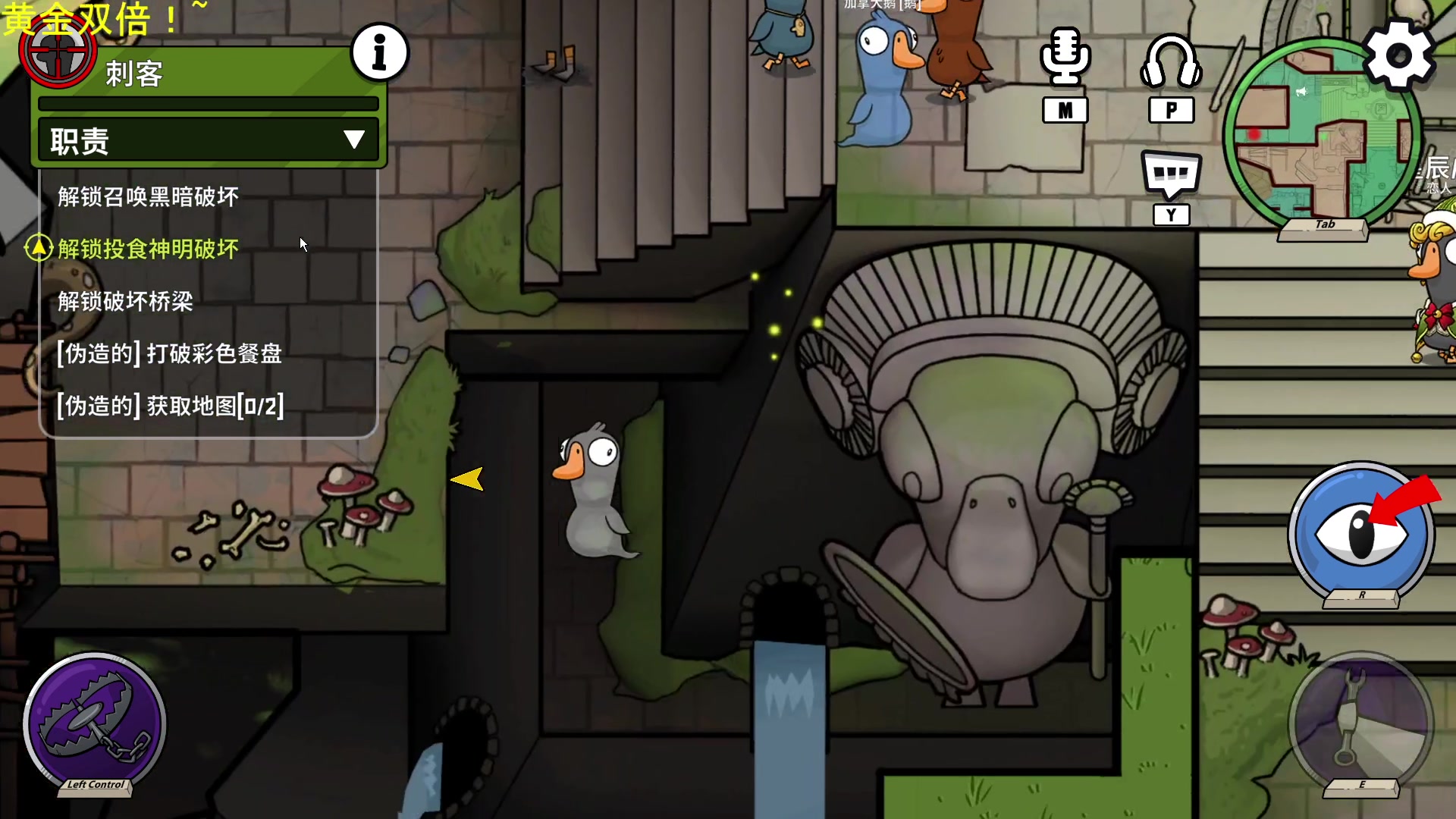Screen dimensions: 1456x819
Task: Toggle the microphone icon
Action: (1065, 58)
